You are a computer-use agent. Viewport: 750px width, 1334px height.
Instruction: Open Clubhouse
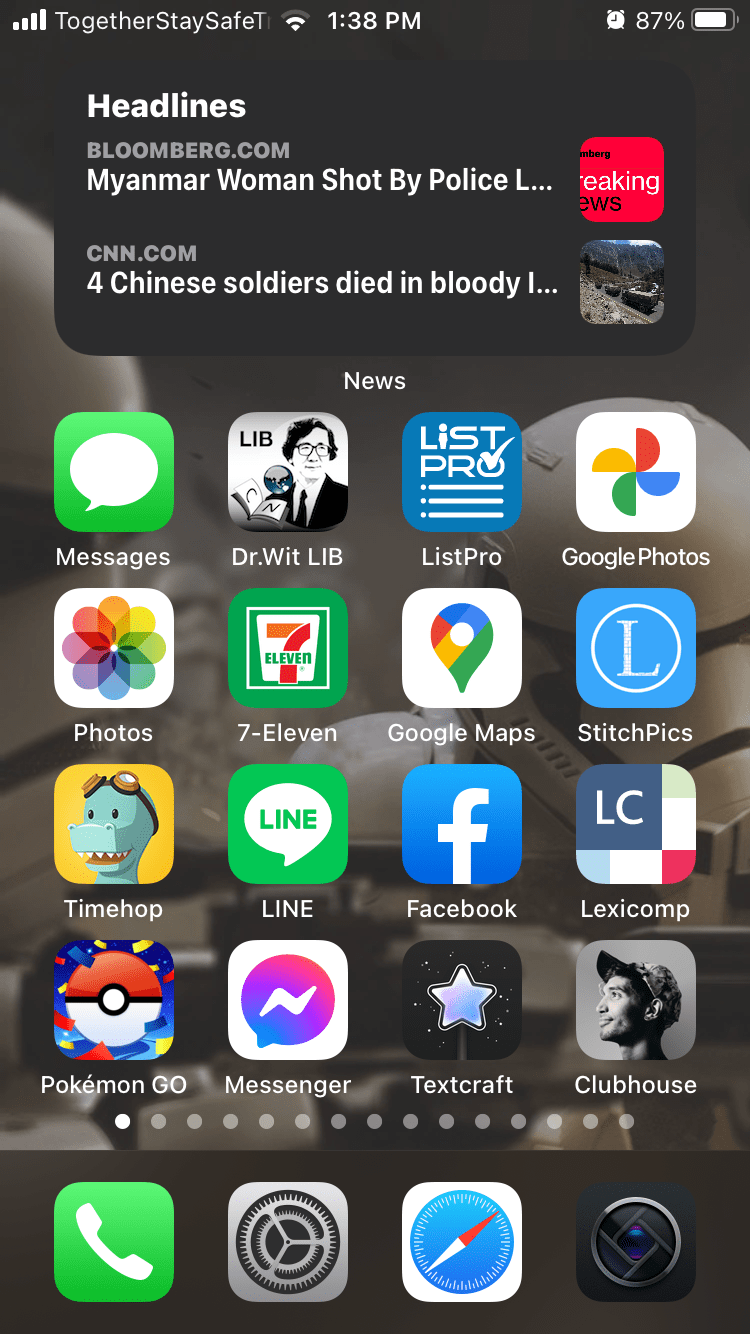pyautogui.click(x=636, y=1000)
